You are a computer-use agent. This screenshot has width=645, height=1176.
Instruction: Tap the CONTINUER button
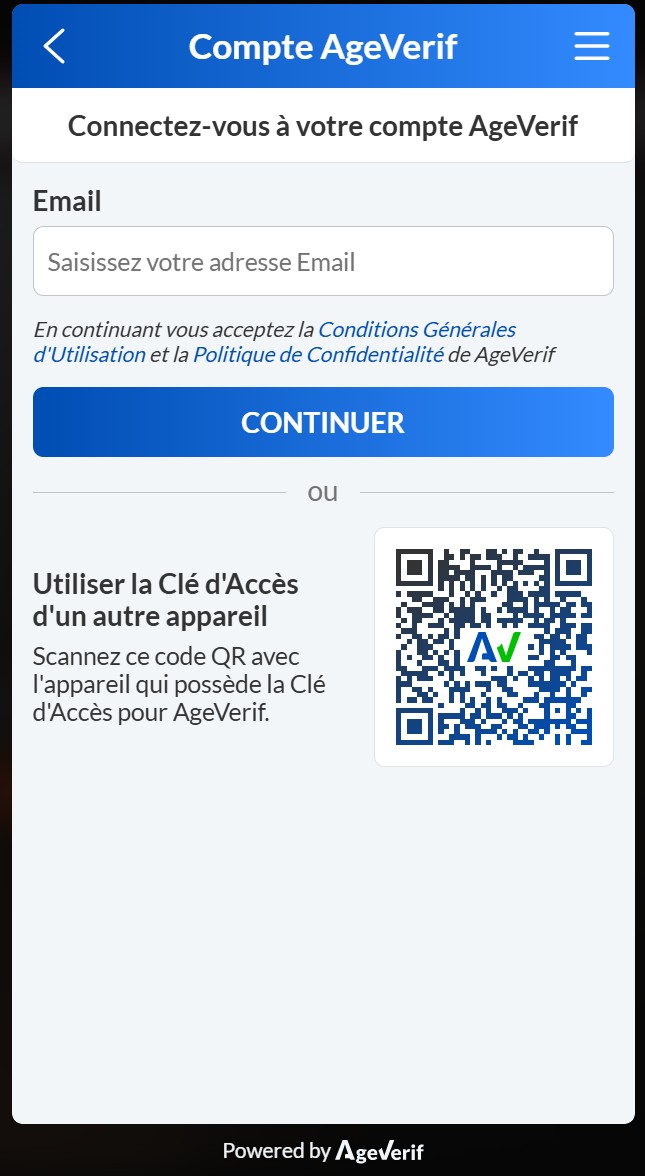[323, 422]
